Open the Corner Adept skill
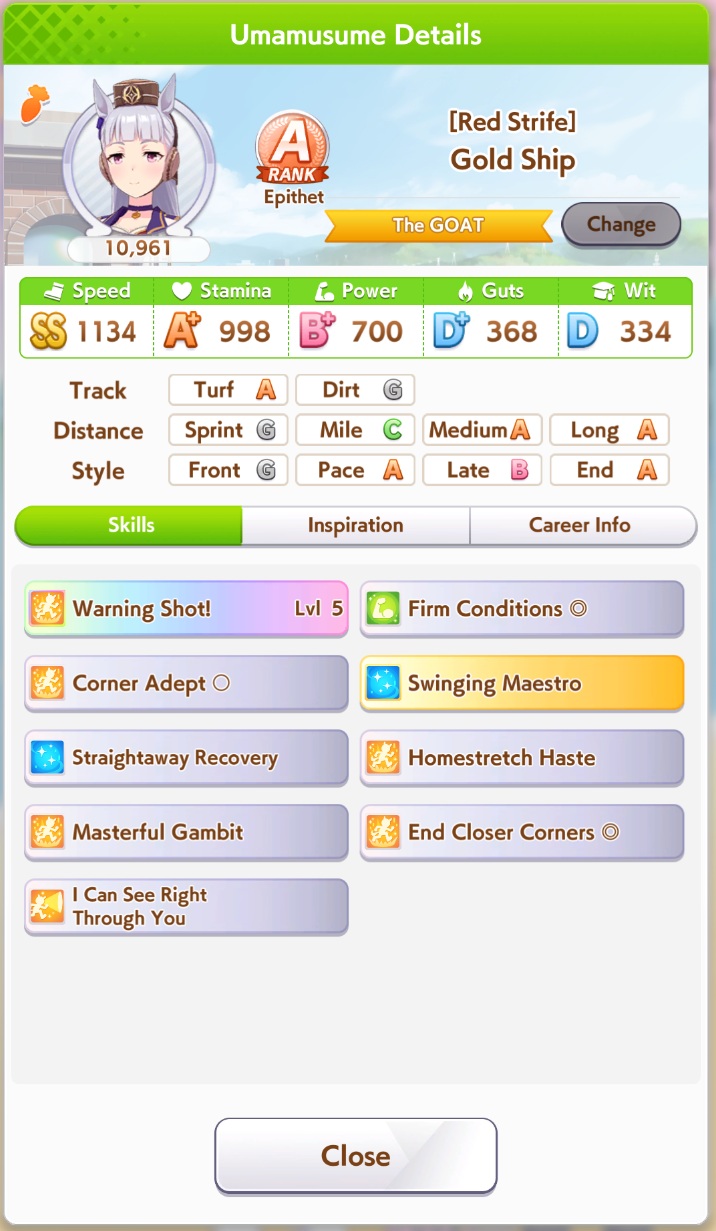Screen dimensions: 716x1231 pyautogui.click(x=186, y=684)
